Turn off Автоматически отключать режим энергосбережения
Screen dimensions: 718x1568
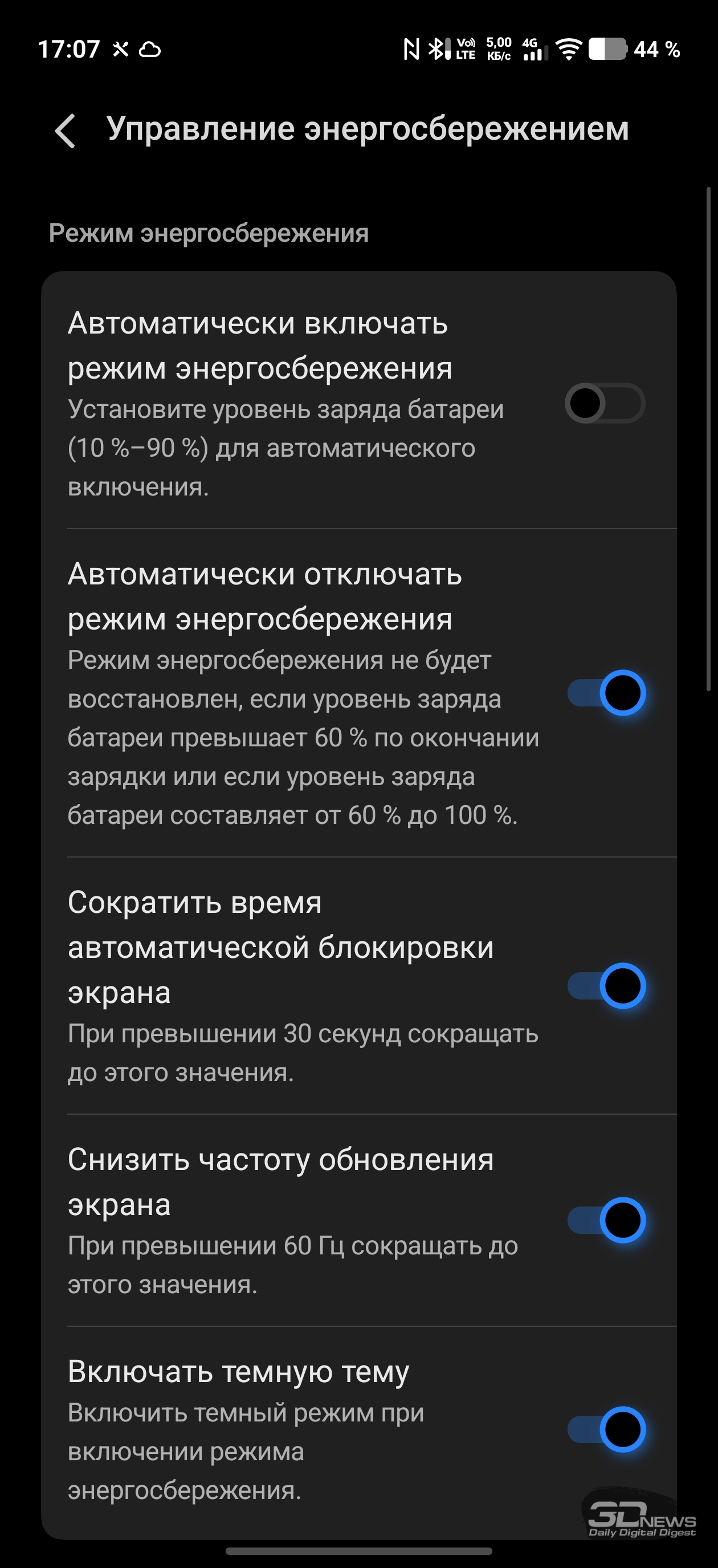click(x=606, y=693)
